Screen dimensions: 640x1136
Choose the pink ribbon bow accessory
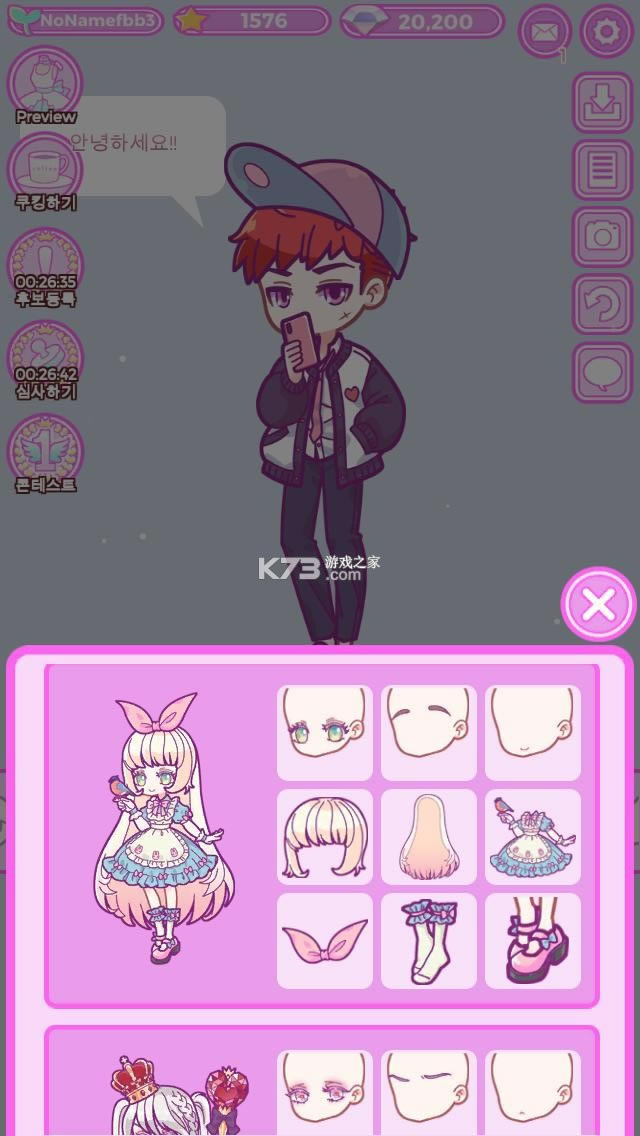tap(324, 941)
